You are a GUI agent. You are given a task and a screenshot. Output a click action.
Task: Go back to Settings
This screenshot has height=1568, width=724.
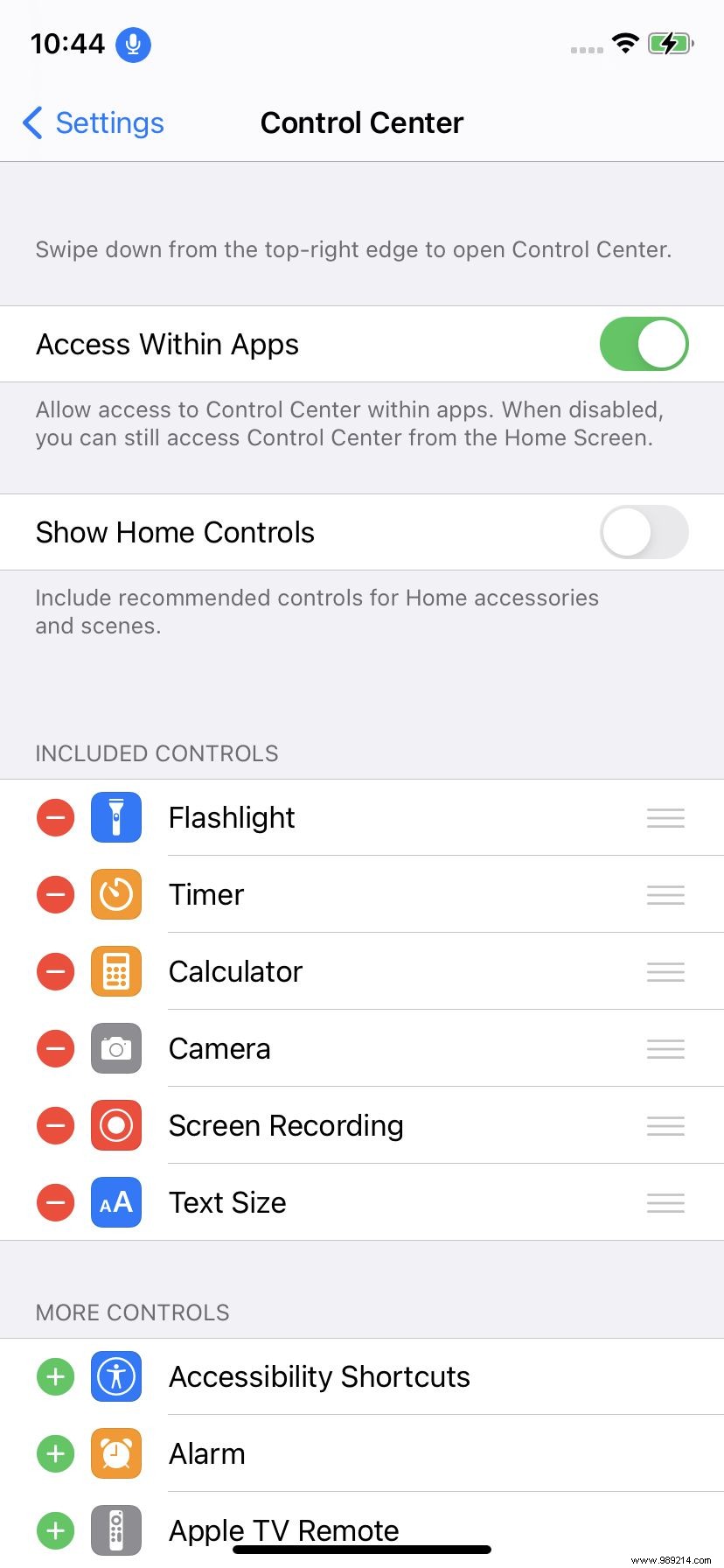click(x=92, y=123)
